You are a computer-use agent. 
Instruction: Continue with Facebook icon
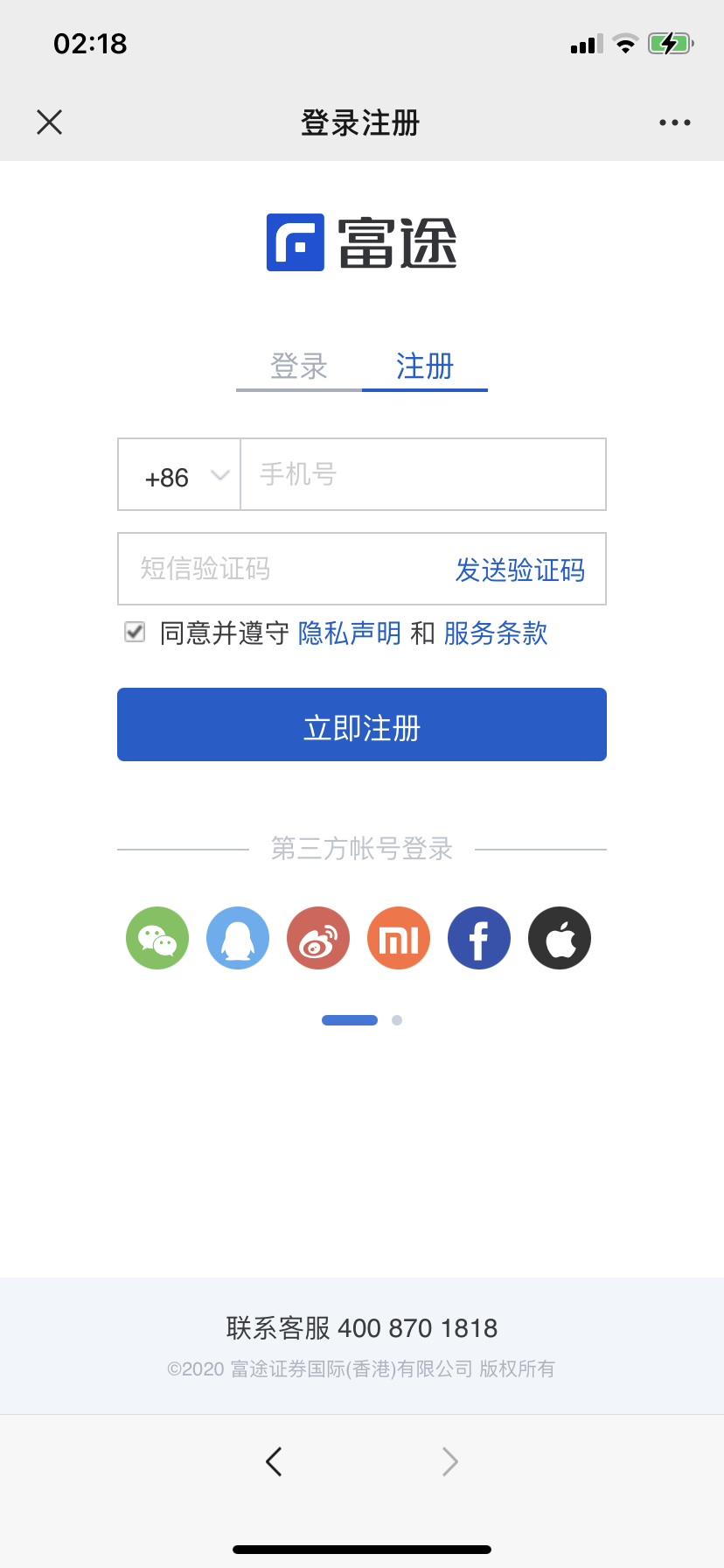[479, 938]
